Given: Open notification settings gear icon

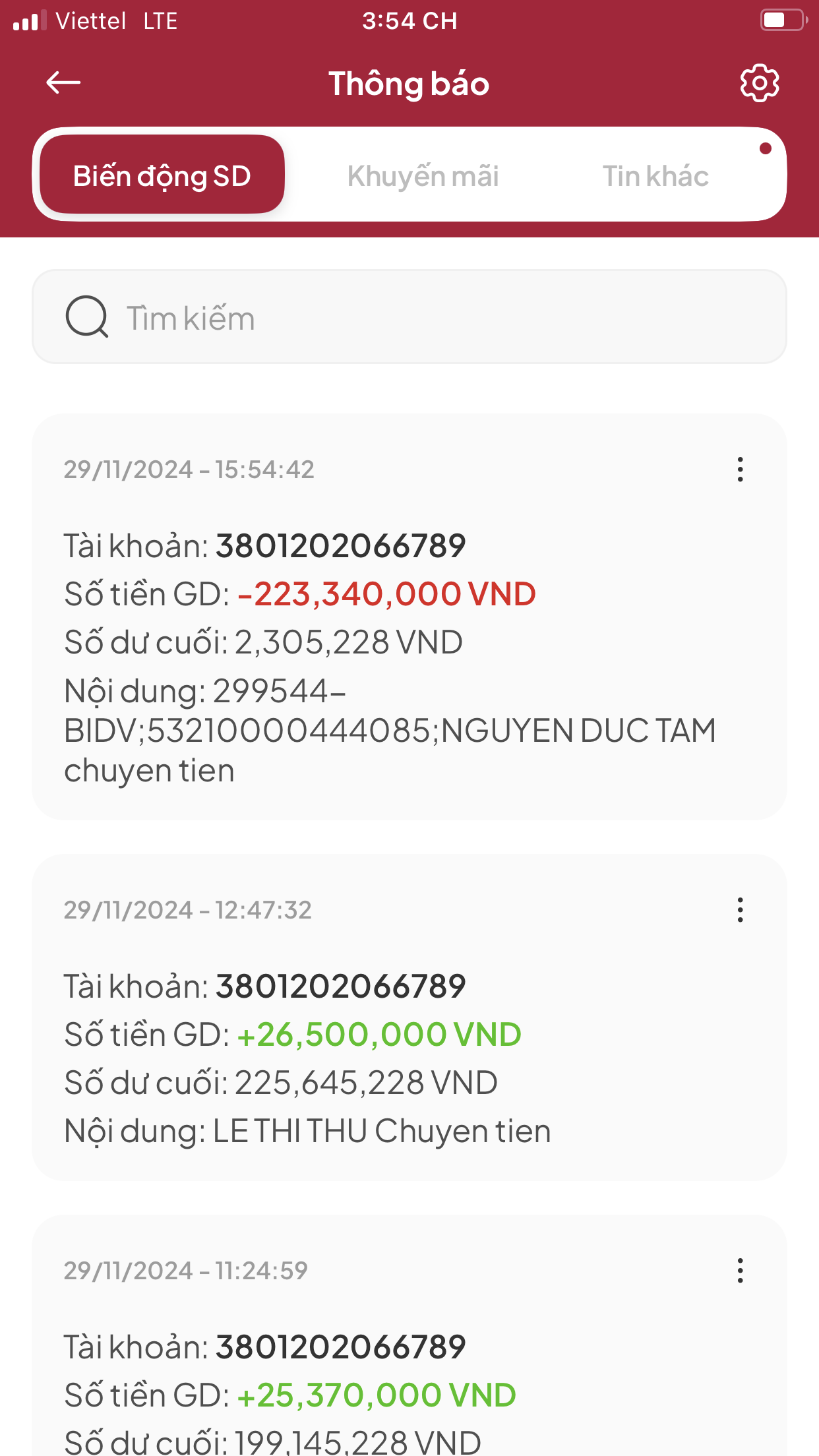Looking at the screenshot, I should (x=760, y=83).
